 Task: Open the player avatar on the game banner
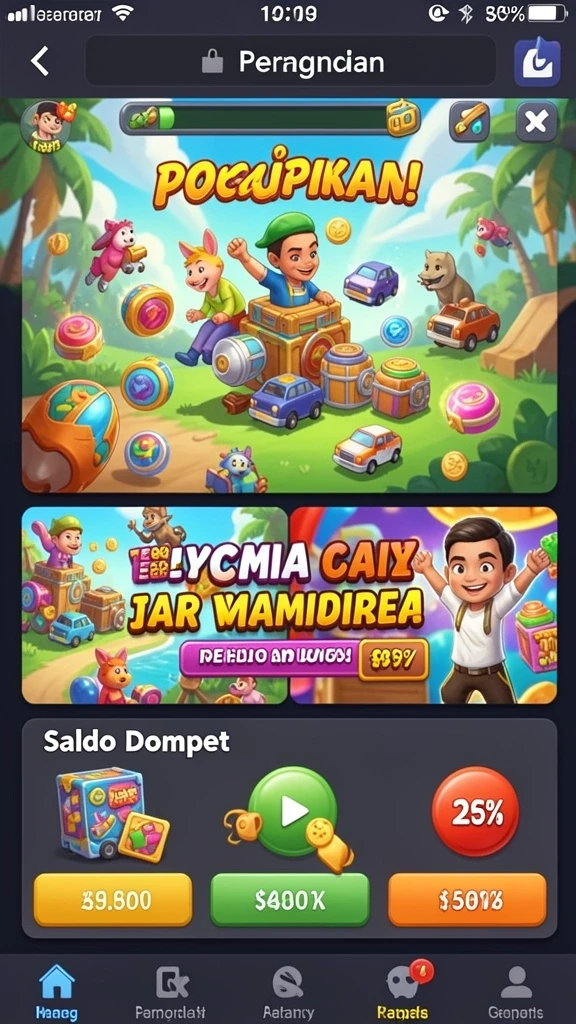coord(46,125)
